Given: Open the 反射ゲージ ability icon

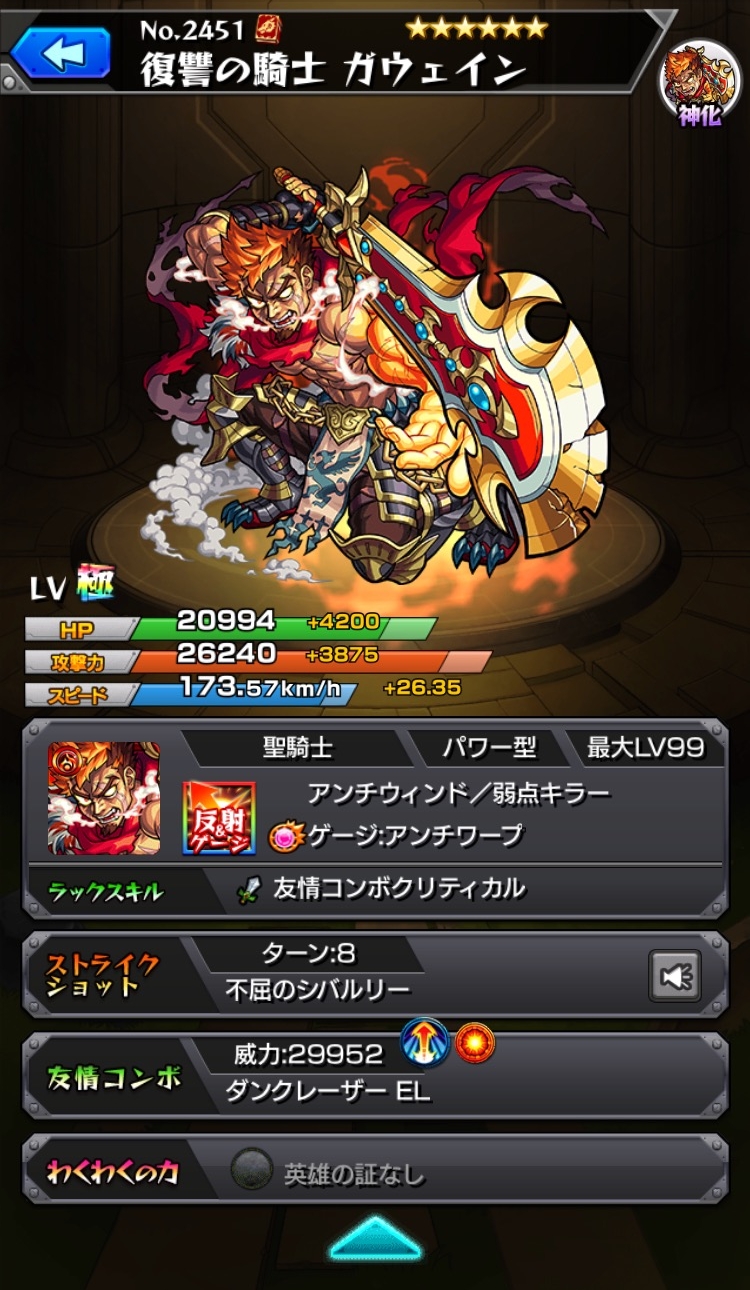Looking at the screenshot, I should tap(218, 818).
